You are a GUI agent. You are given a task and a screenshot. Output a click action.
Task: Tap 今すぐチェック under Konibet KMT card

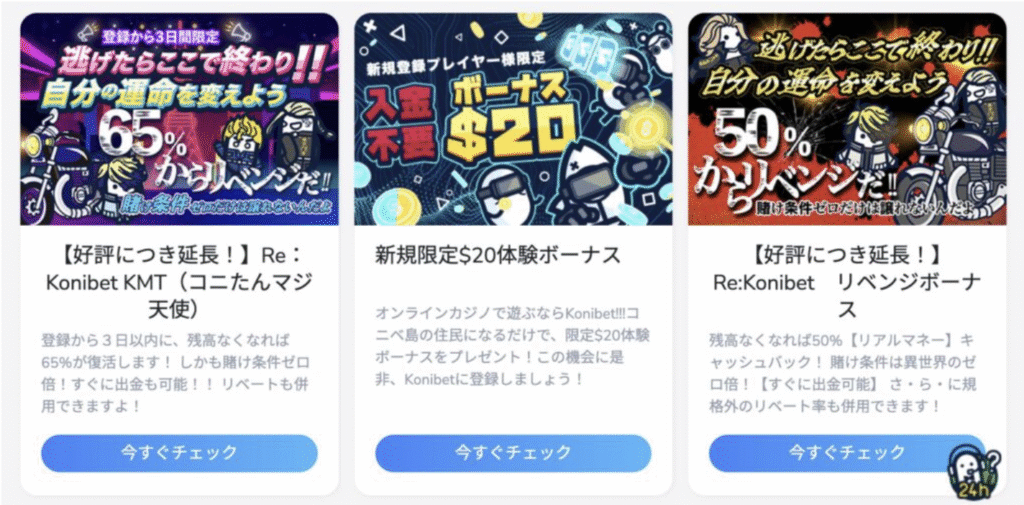[179, 452]
